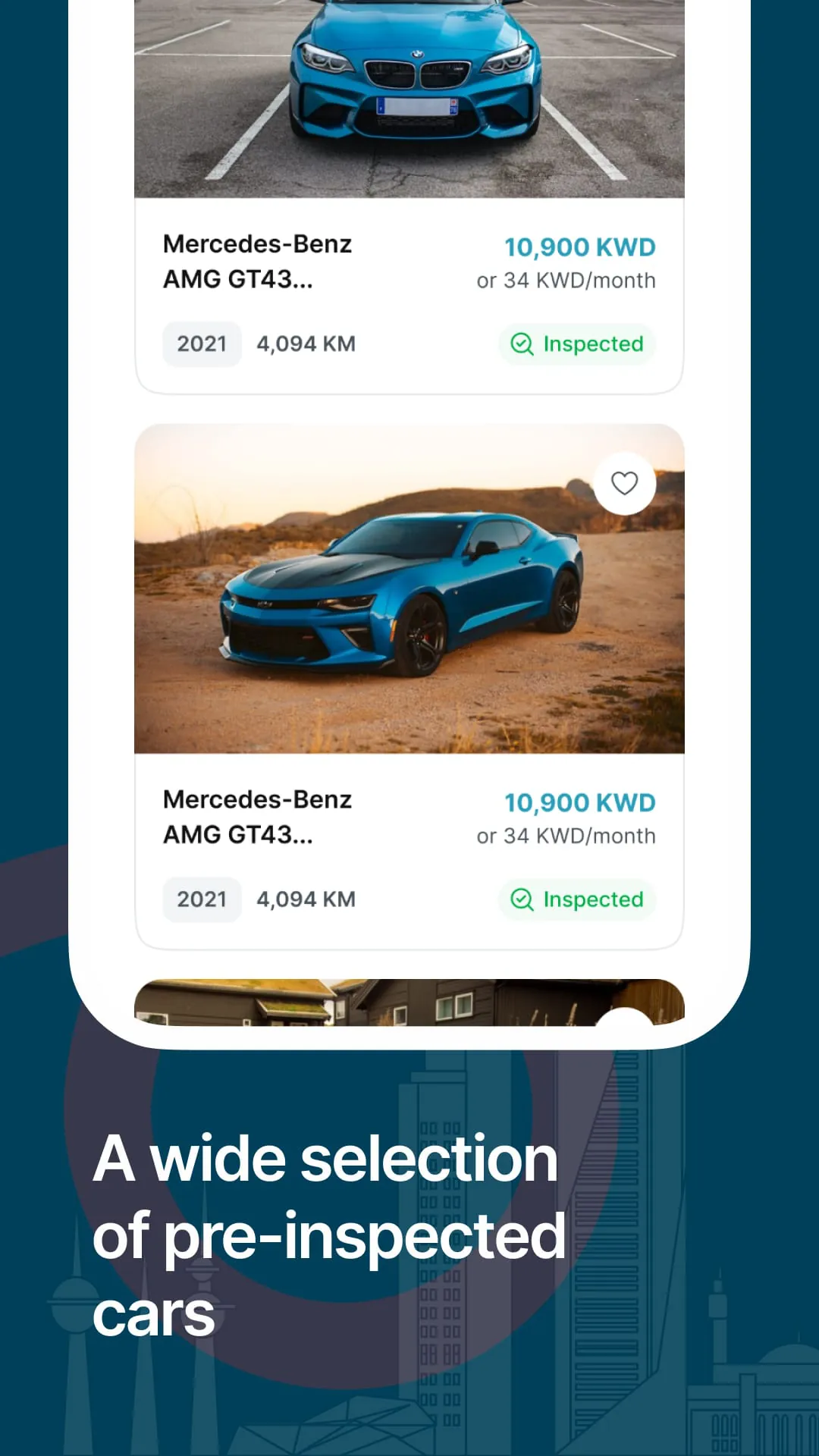Screen dimensions: 819x1456
Task: Tap the green checkmark on the second Inspected badge
Action: (522, 899)
